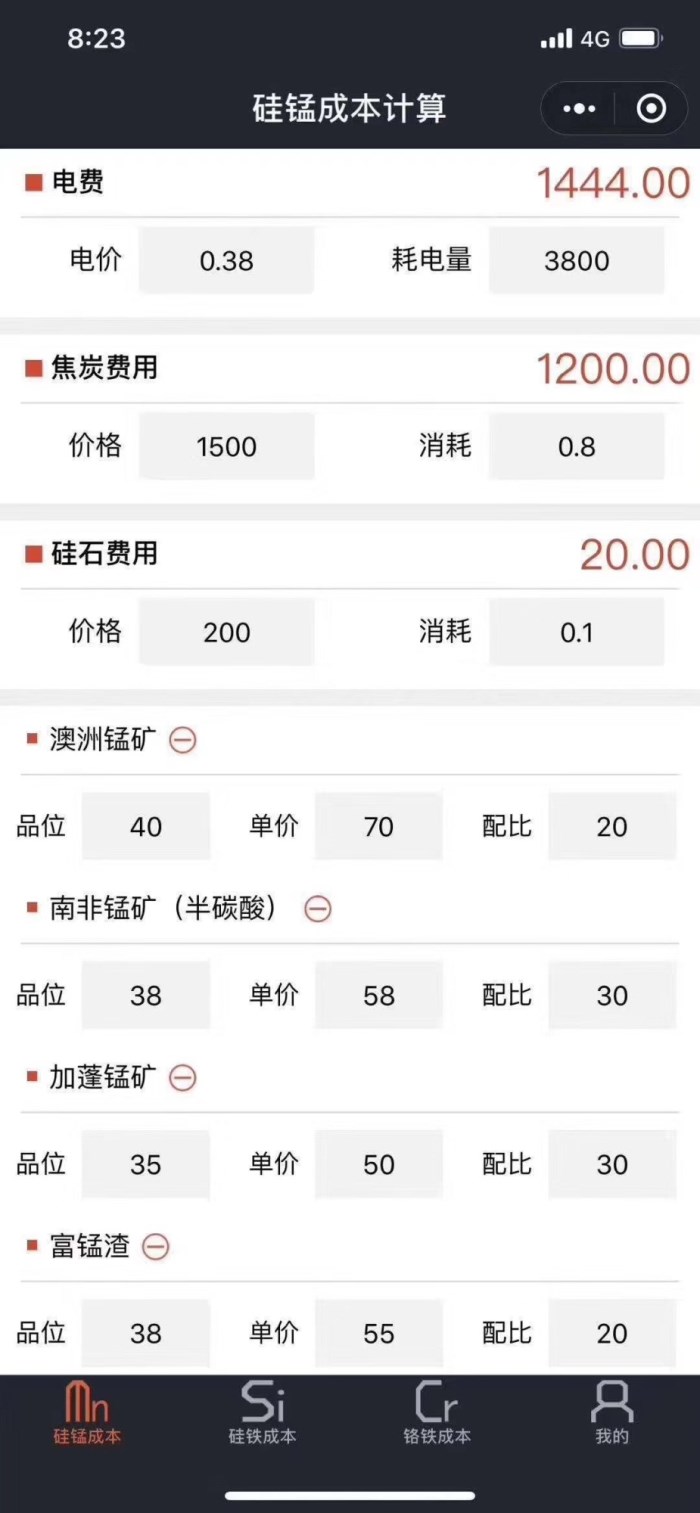The height and width of the screenshot is (1513, 700).
Task: Remove the 南非锰矿（半碳酸） entry
Action: coord(318,909)
